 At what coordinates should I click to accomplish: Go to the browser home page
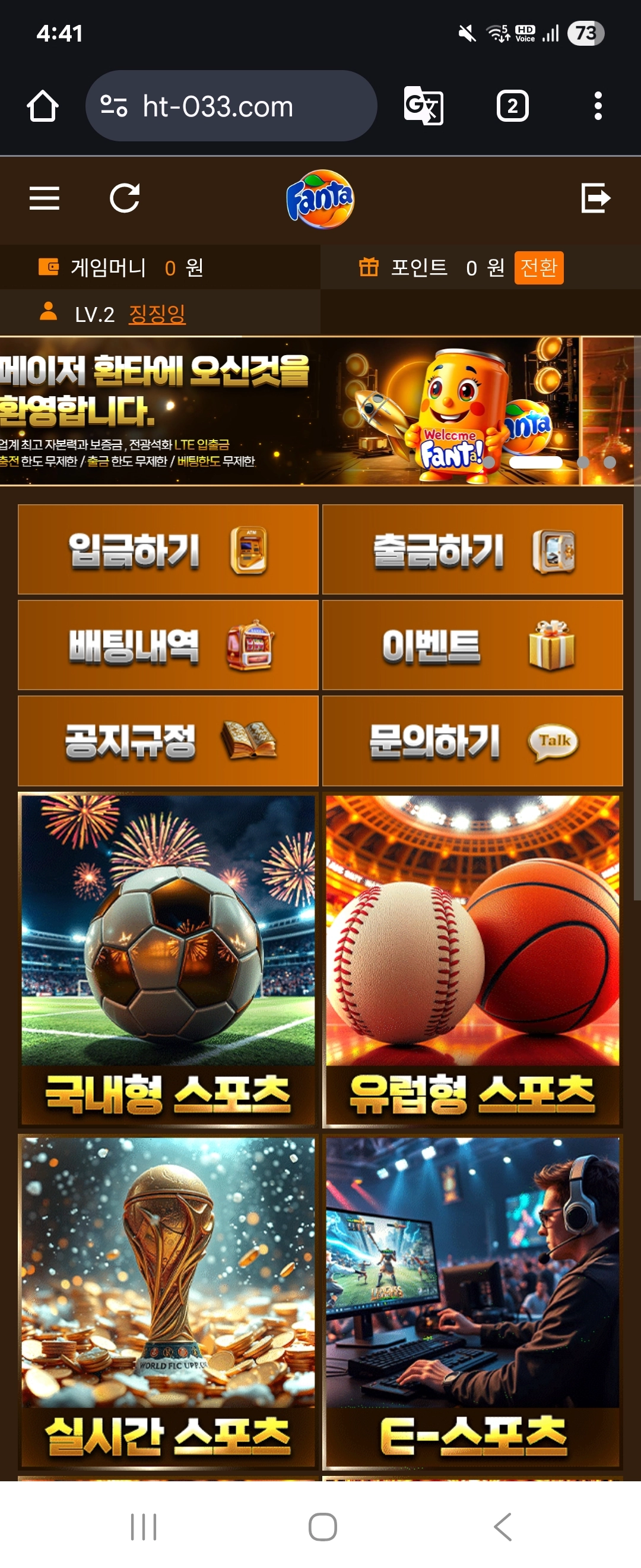pos(43,106)
